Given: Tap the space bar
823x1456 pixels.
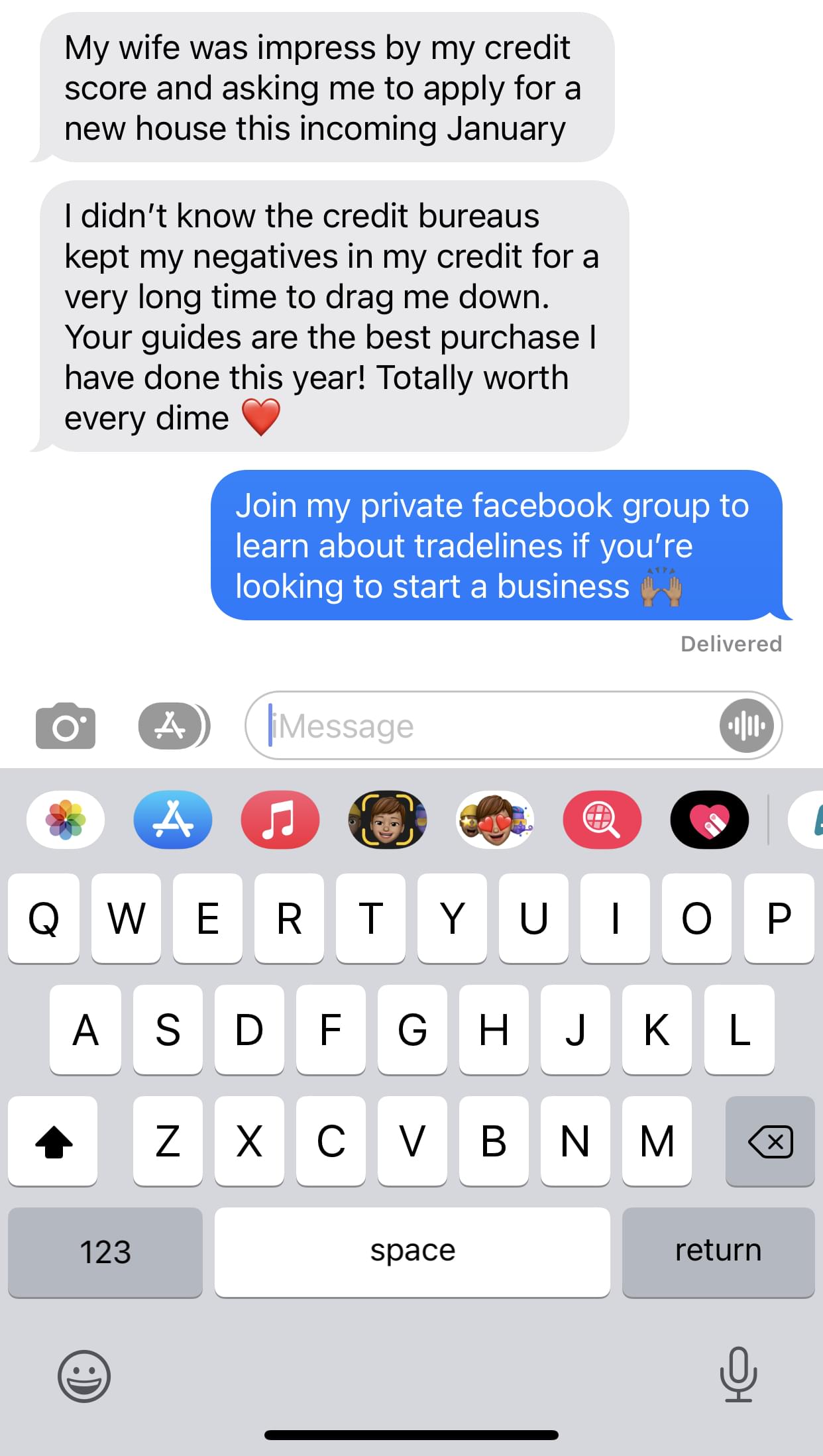Looking at the screenshot, I should click(412, 1252).
